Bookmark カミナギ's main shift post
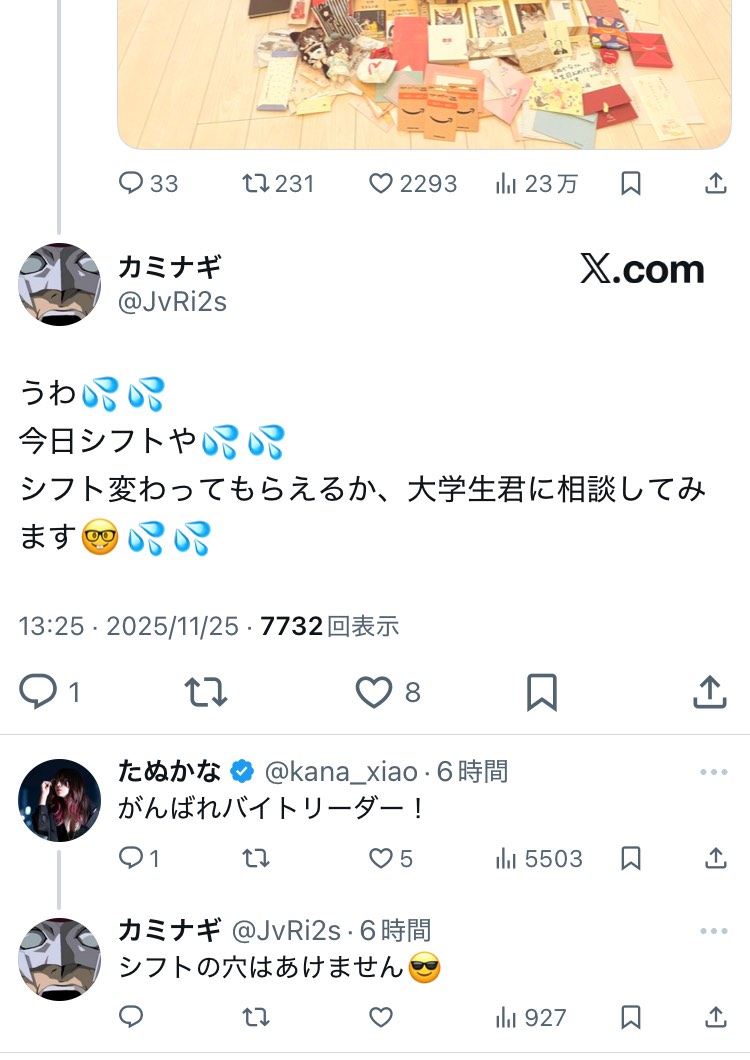Image resolution: width=750 pixels, height=1060 pixels. 541,692
